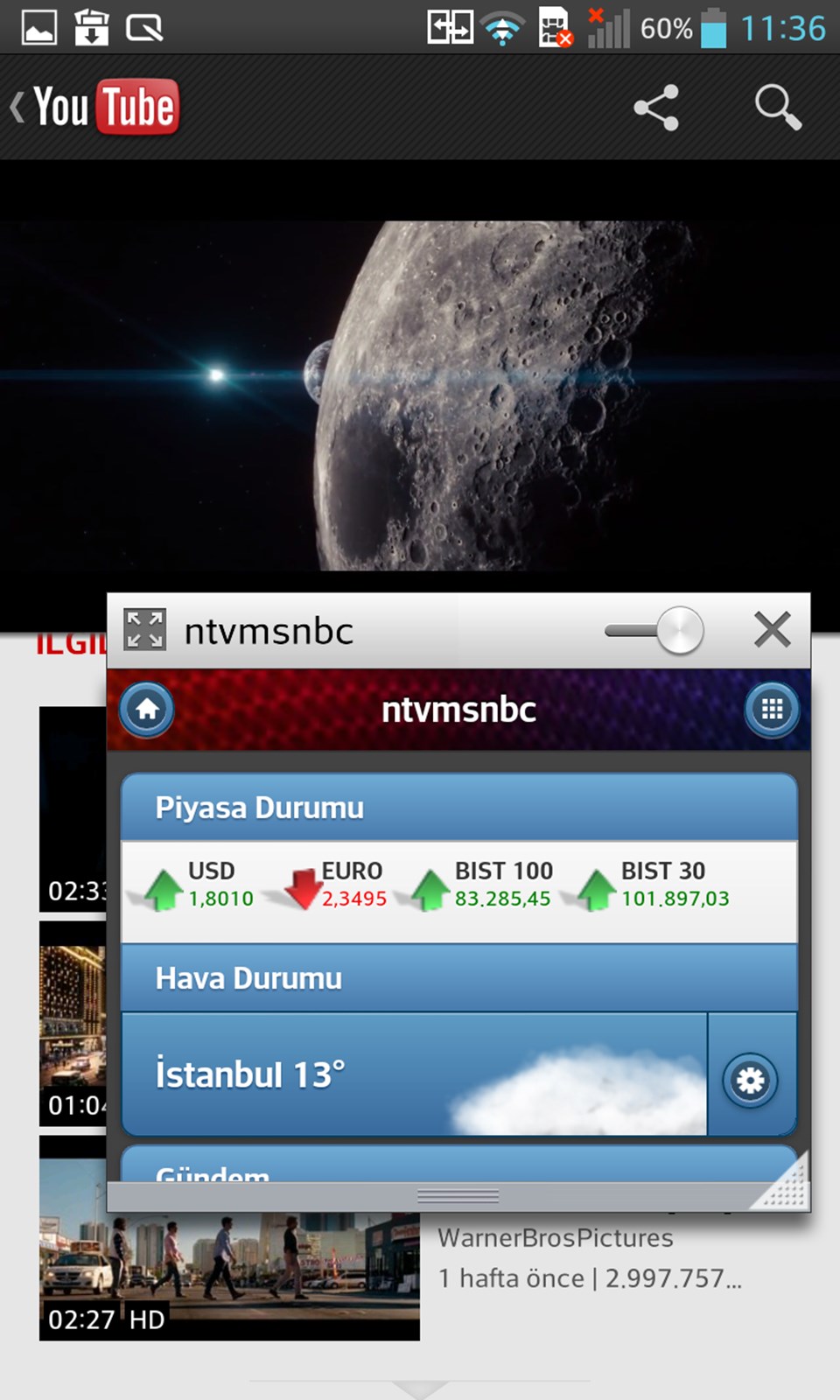The height and width of the screenshot is (1400, 840).
Task: Go back via the YouTube logo
Action: click(96, 108)
